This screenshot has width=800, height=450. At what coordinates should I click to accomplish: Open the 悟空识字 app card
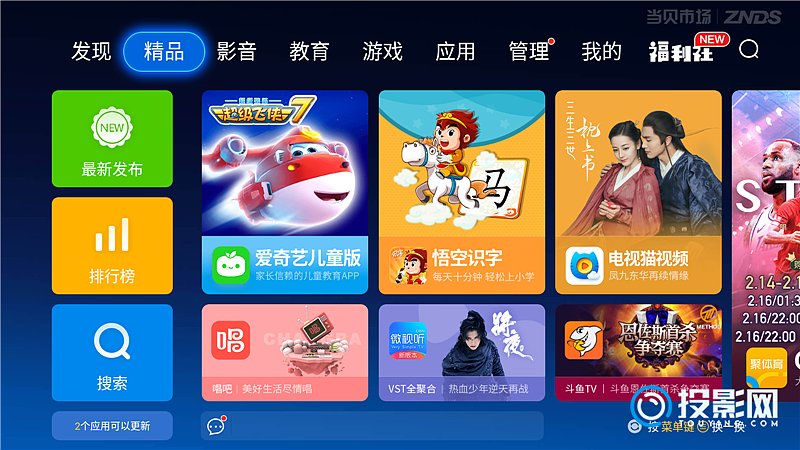(461, 192)
